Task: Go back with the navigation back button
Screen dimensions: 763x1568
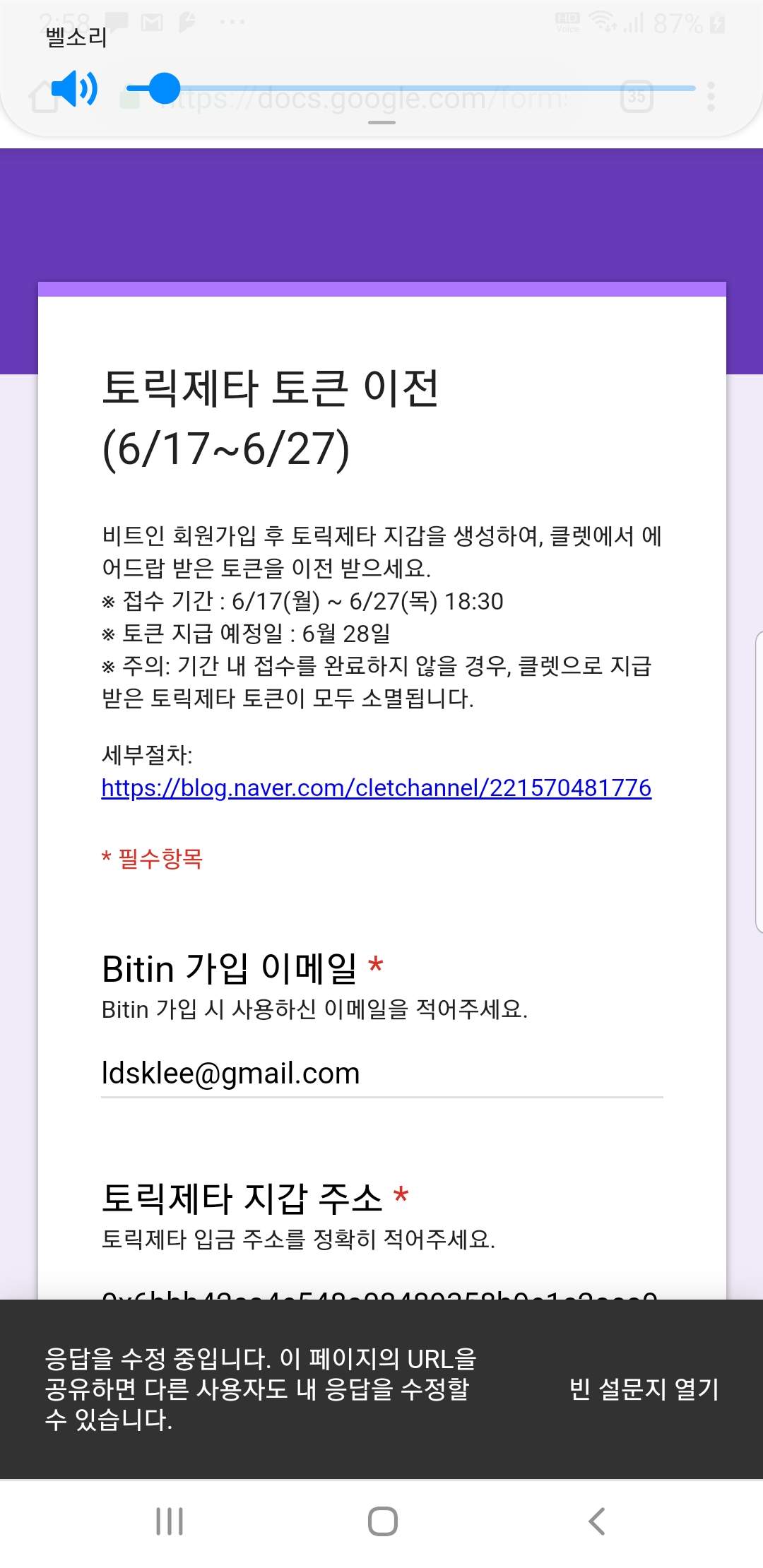Action: click(x=597, y=1521)
